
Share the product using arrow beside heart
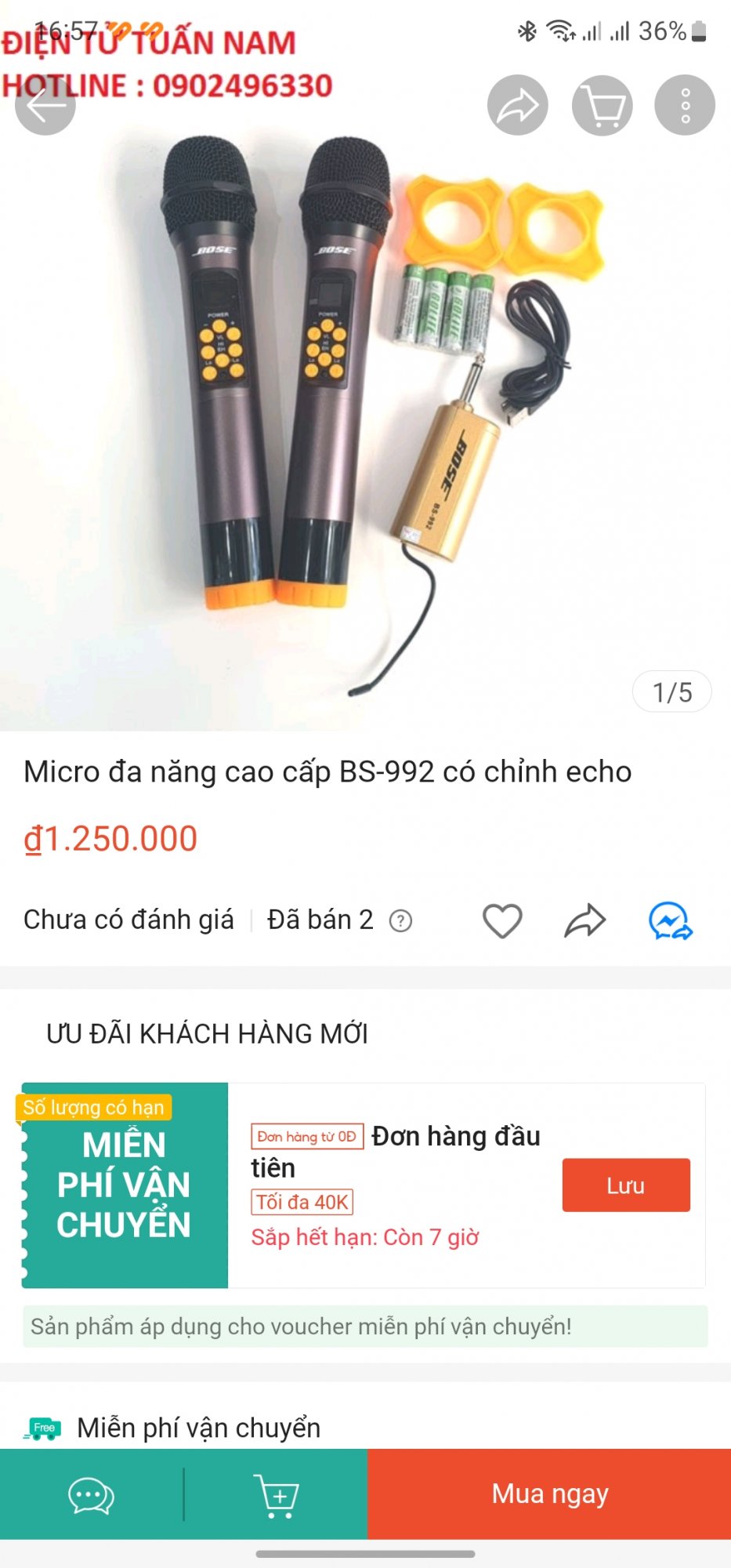[585, 920]
